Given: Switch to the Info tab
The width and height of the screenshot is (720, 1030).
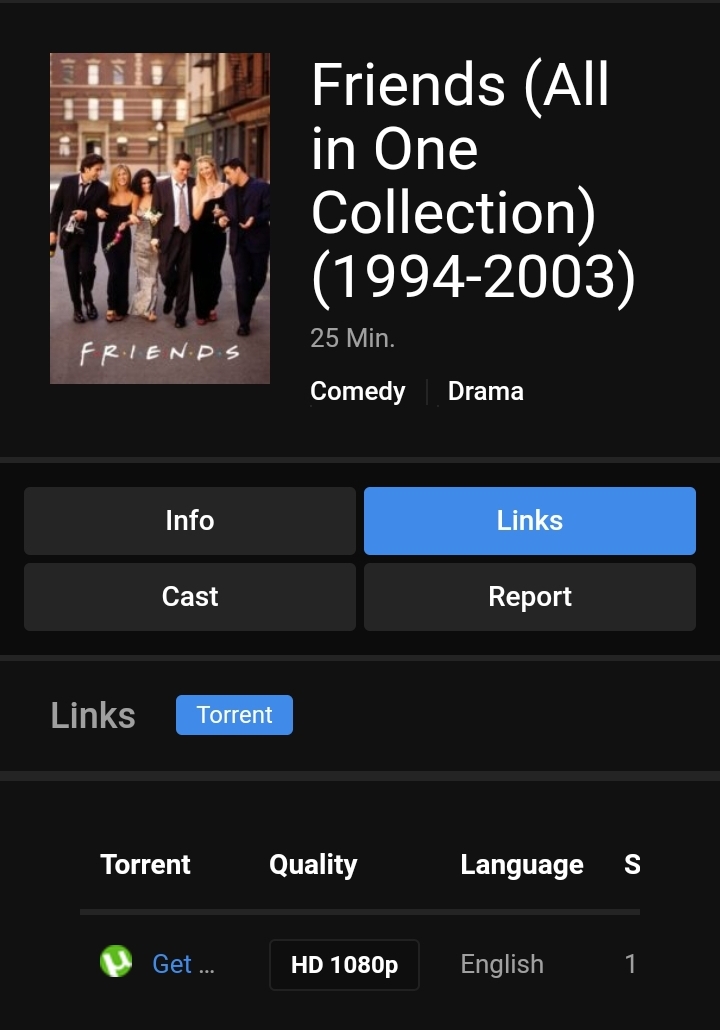Looking at the screenshot, I should [x=190, y=521].
